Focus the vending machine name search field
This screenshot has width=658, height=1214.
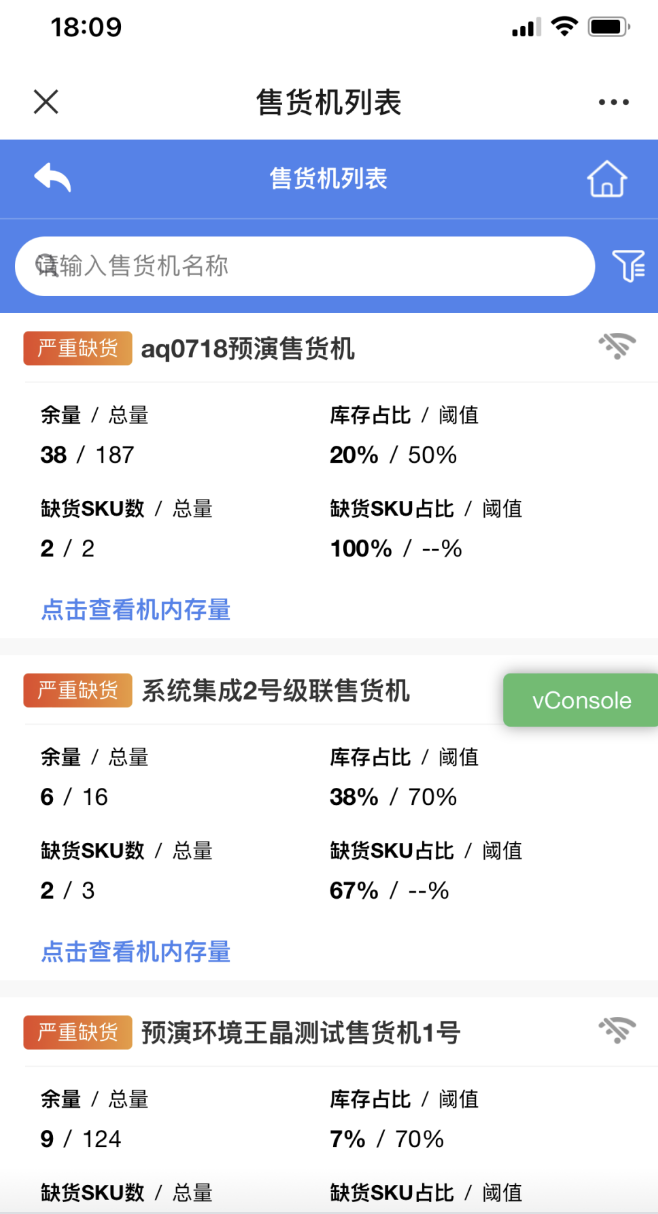tap(305, 266)
